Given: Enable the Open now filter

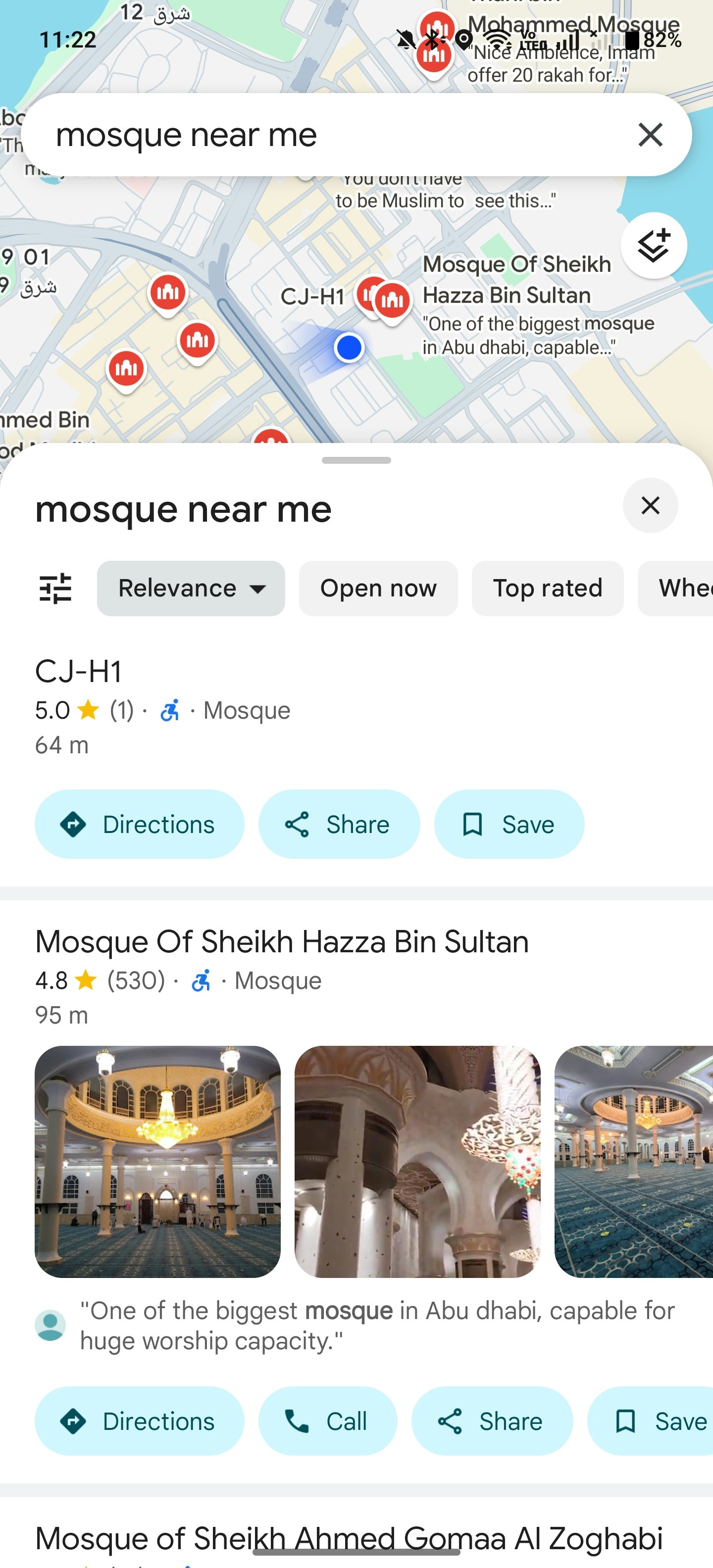Looking at the screenshot, I should 378,588.
